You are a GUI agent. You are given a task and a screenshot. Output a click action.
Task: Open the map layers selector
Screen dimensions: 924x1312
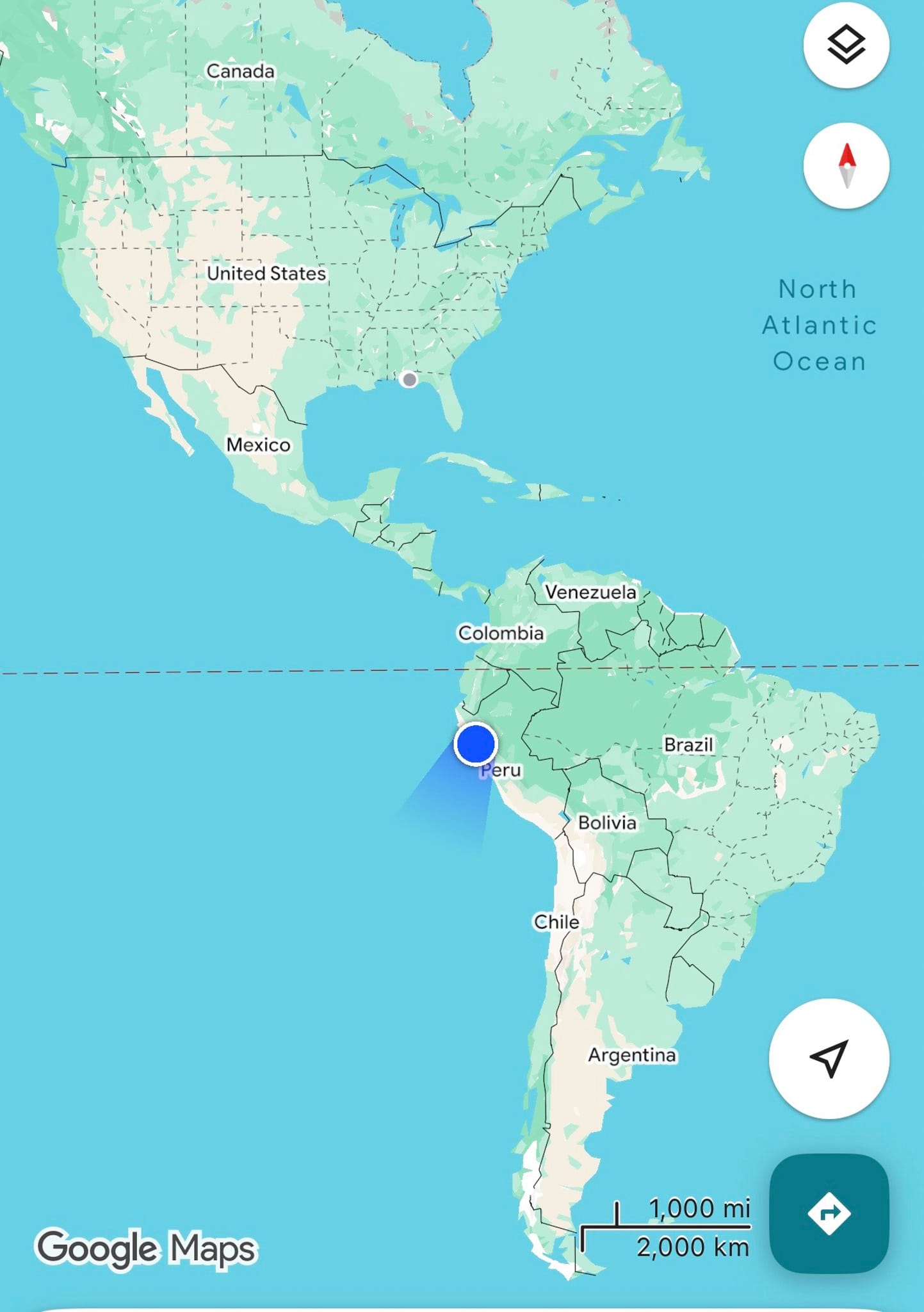(x=846, y=45)
